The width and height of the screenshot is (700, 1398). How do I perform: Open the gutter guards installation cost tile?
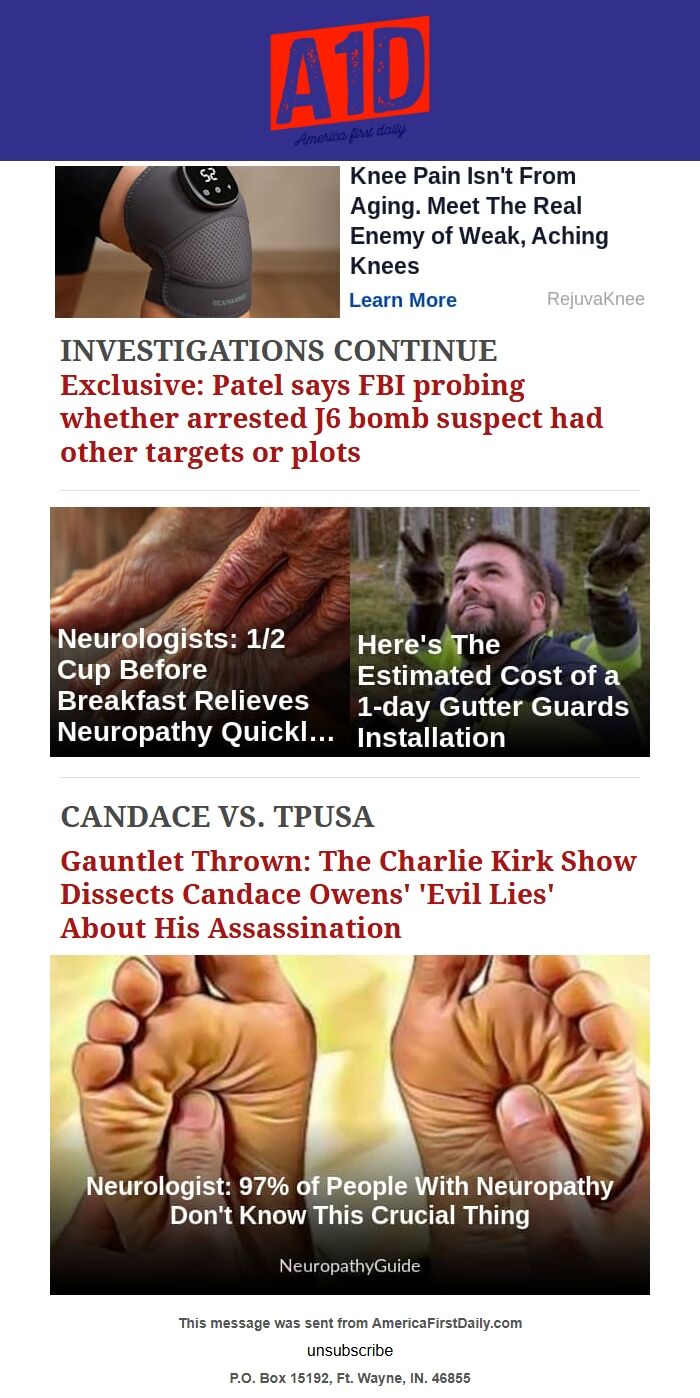500,632
